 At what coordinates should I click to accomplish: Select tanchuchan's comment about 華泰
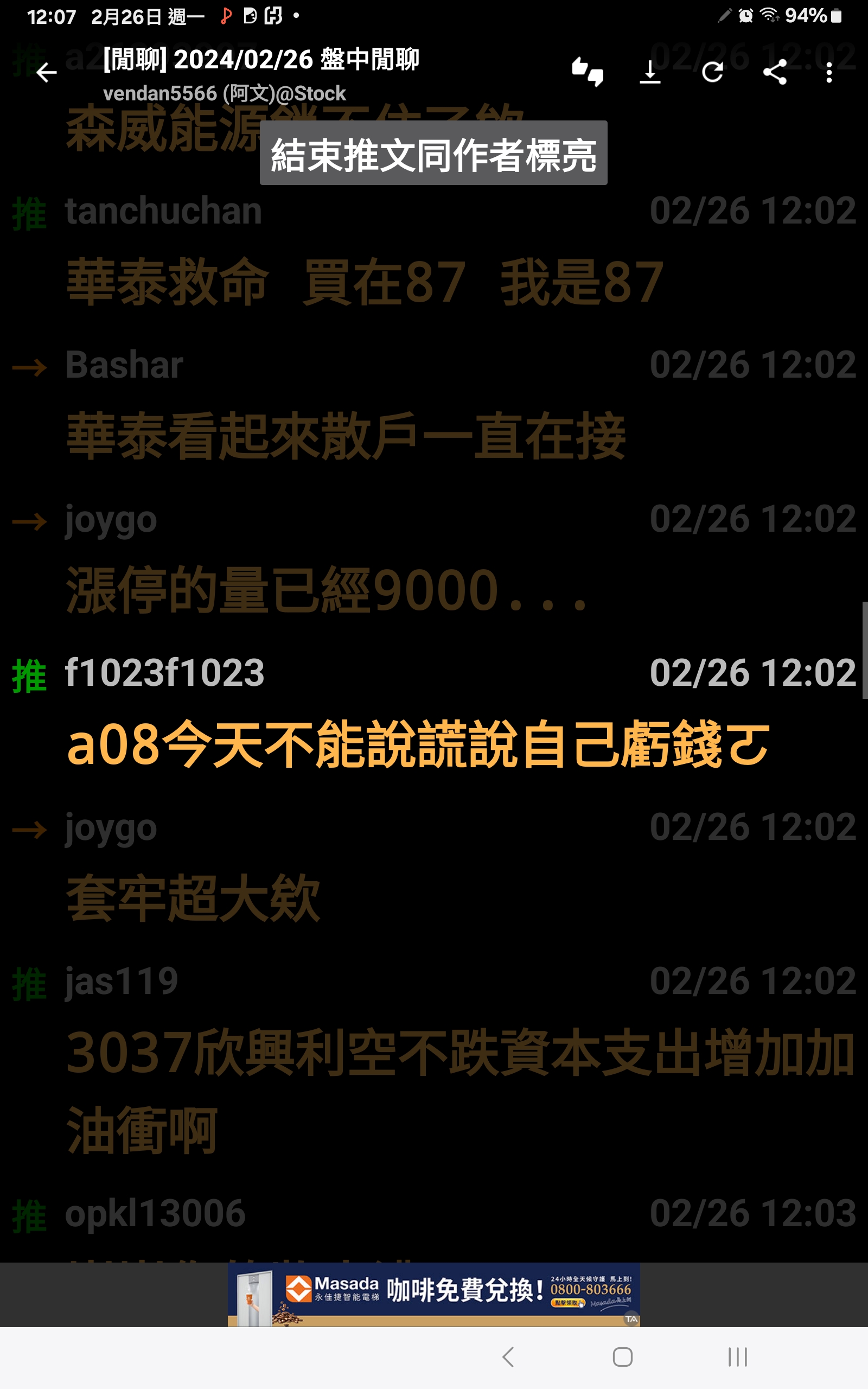365,282
